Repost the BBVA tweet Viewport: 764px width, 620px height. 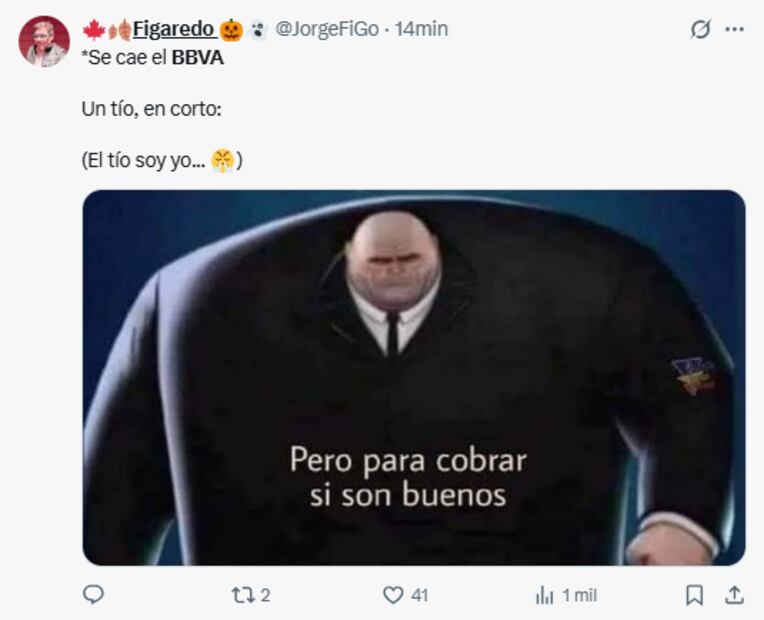tap(241, 595)
